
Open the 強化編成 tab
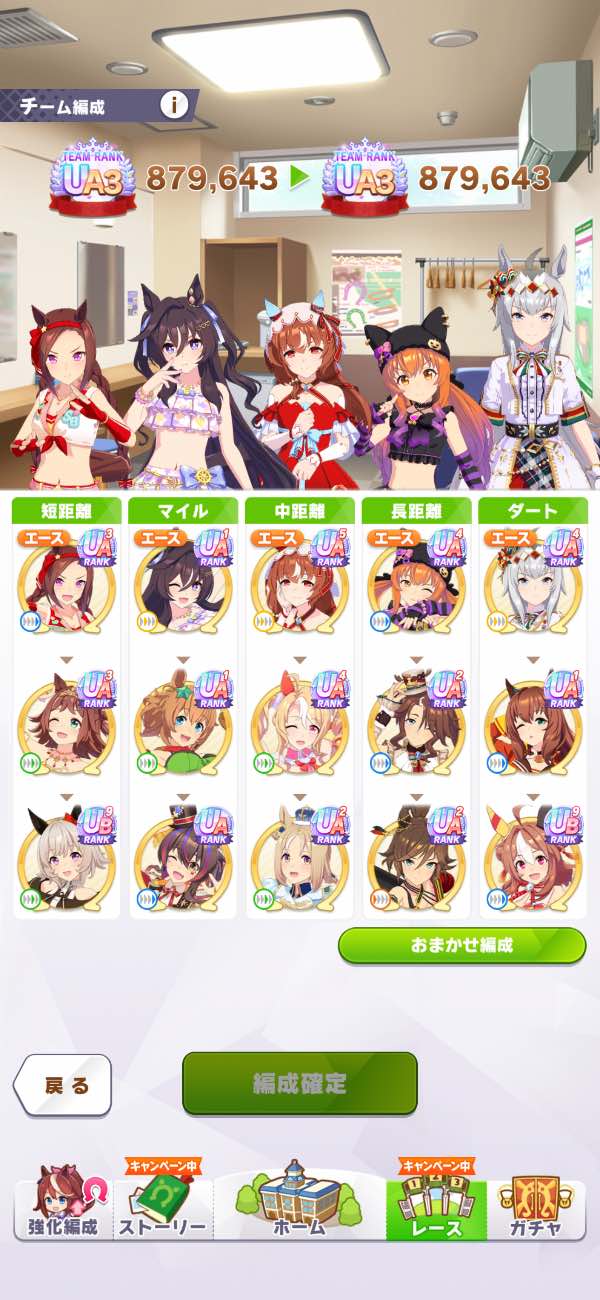tap(63, 1205)
